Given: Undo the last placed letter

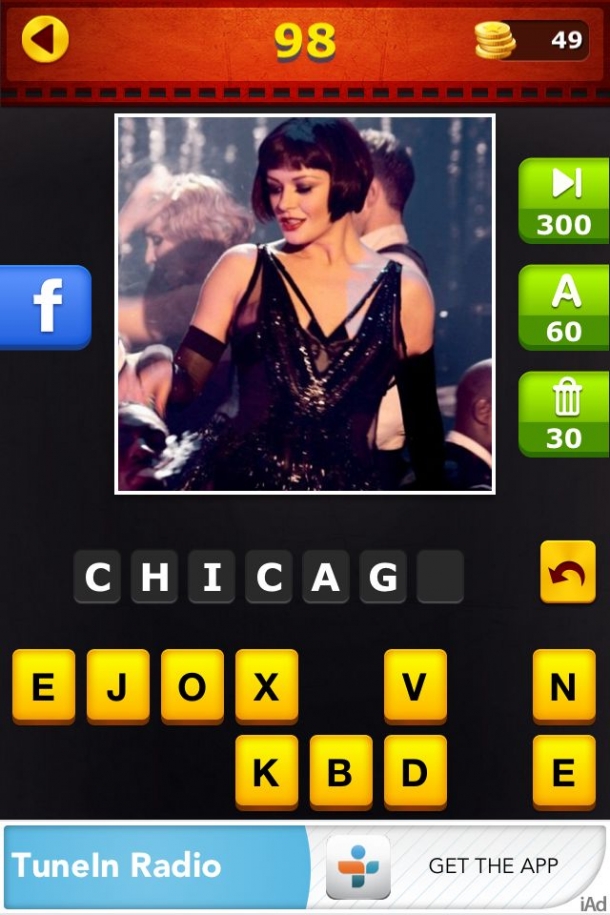Looking at the screenshot, I should [567, 572].
